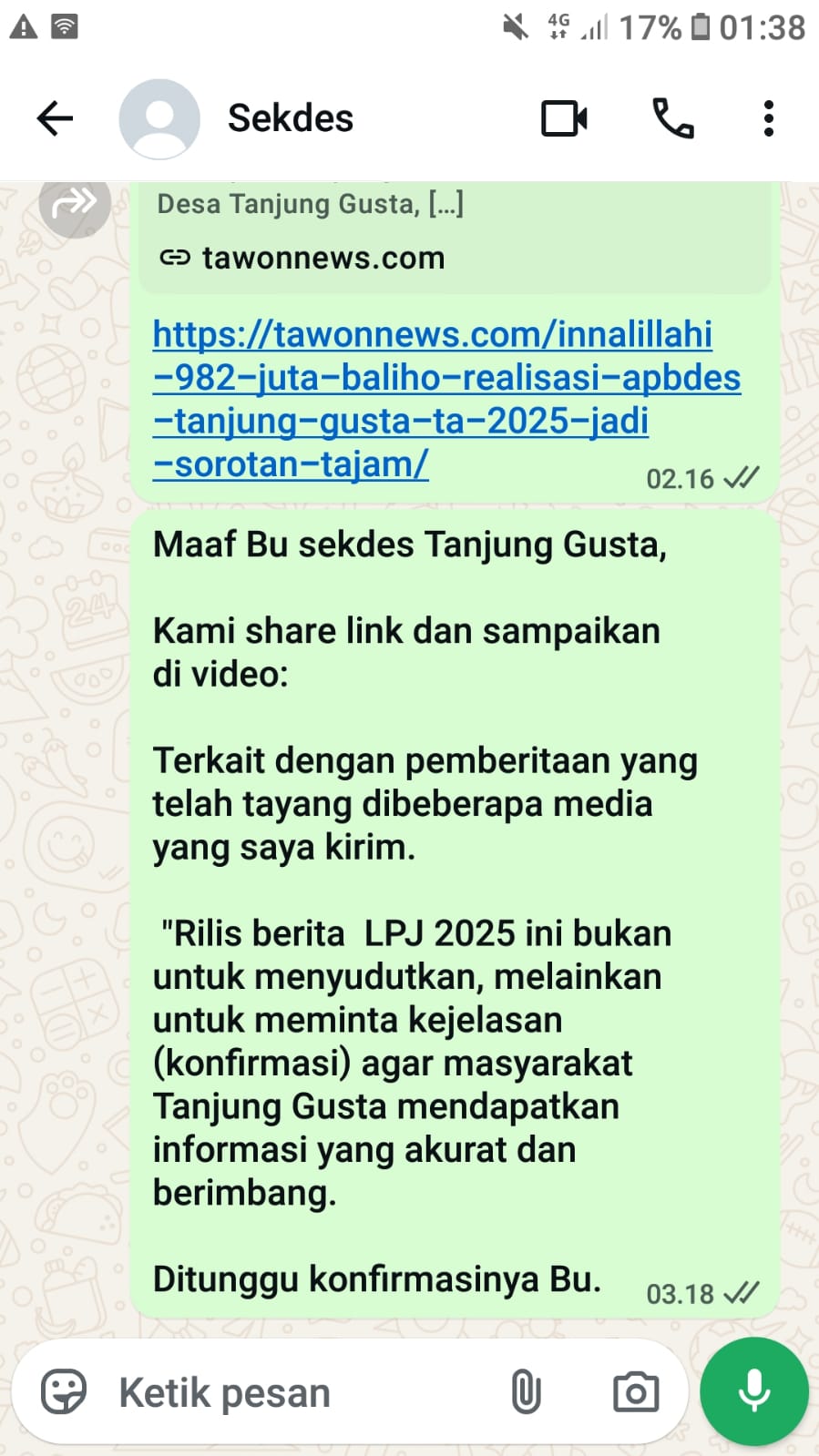Go back to the chat list

(x=55, y=118)
